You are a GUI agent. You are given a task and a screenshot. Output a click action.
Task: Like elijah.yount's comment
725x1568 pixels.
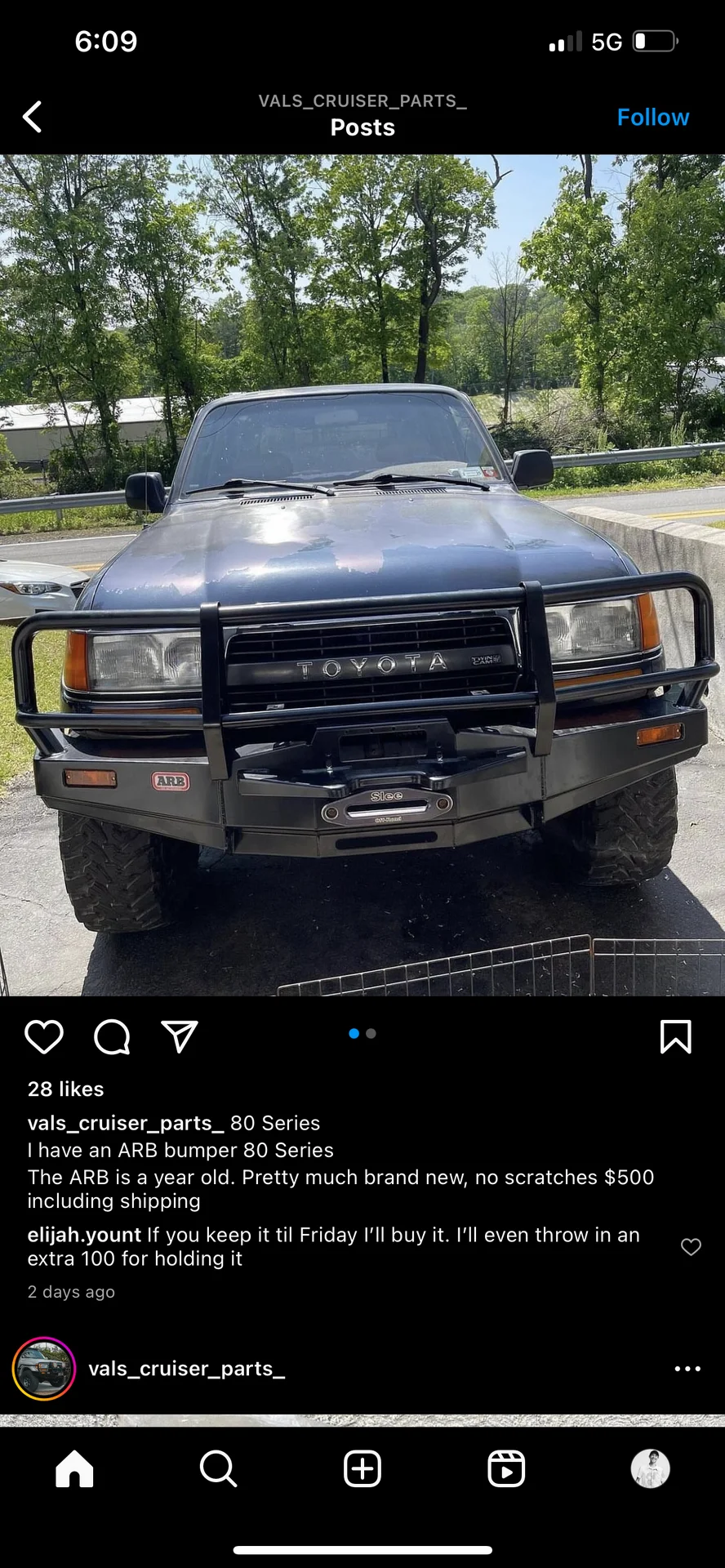(691, 1246)
